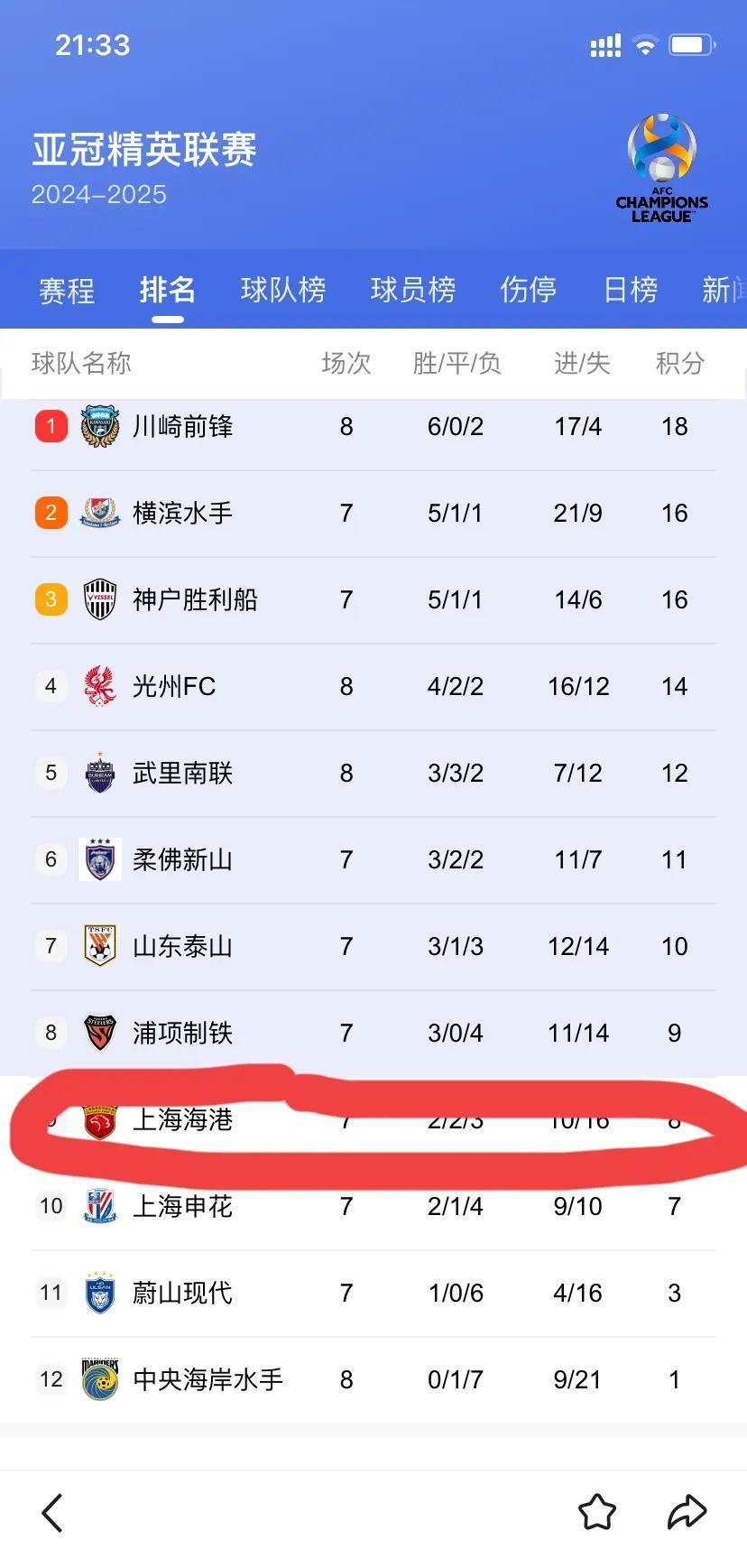Go back using the back arrow
This screenshot has width=747, height=1568.
[51, 1513]
